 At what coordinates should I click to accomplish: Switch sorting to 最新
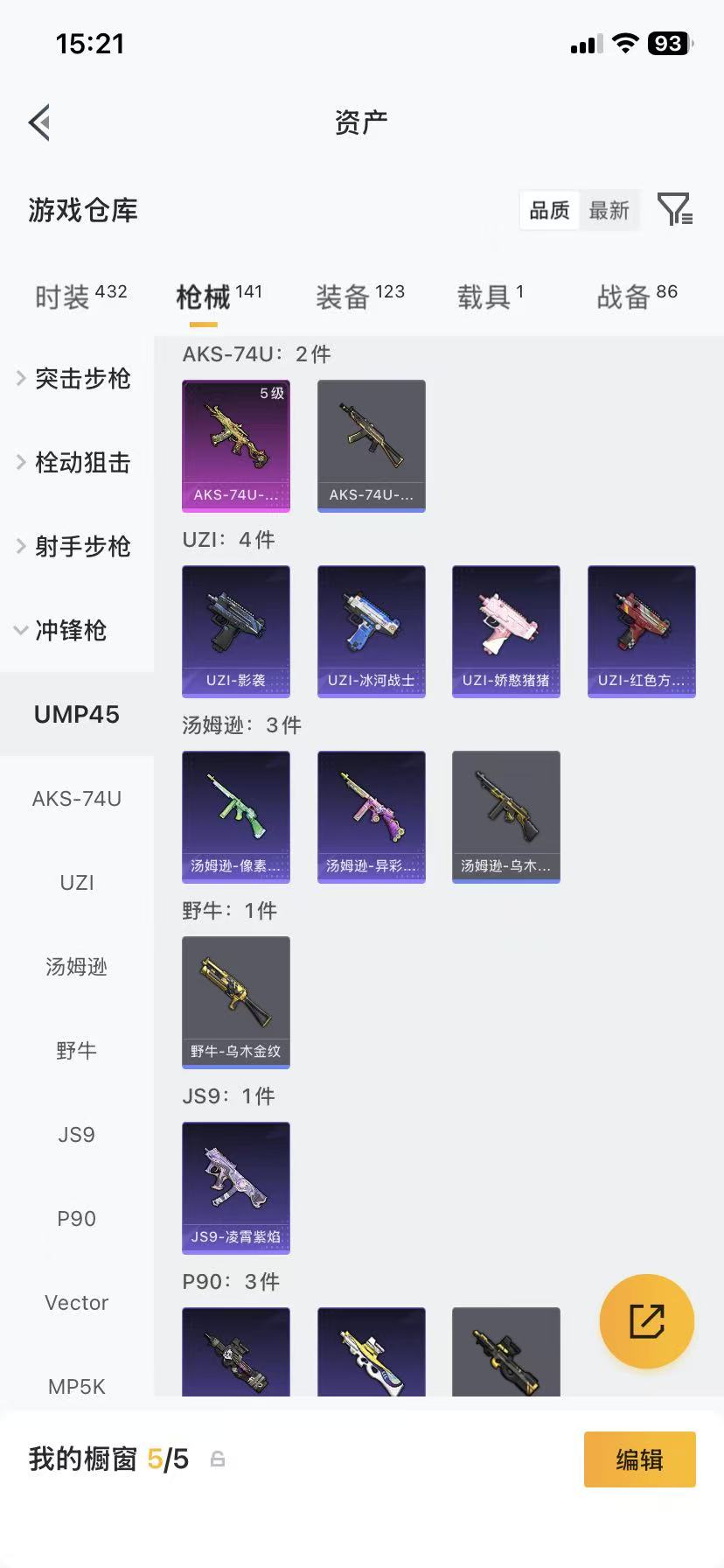(x=609, y=210)
